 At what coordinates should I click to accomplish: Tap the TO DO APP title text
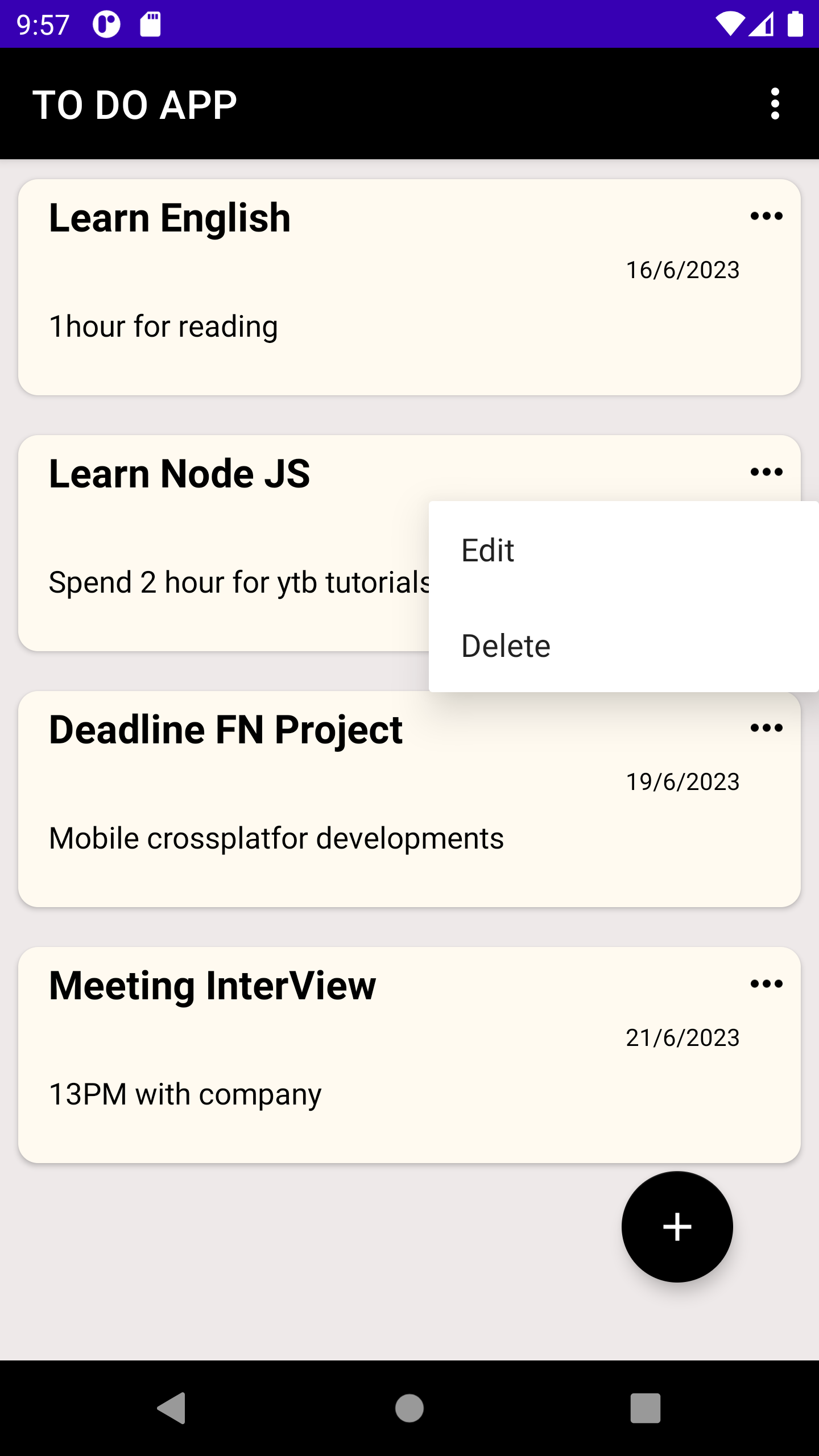pyautogui.click(x=135, y=103)
